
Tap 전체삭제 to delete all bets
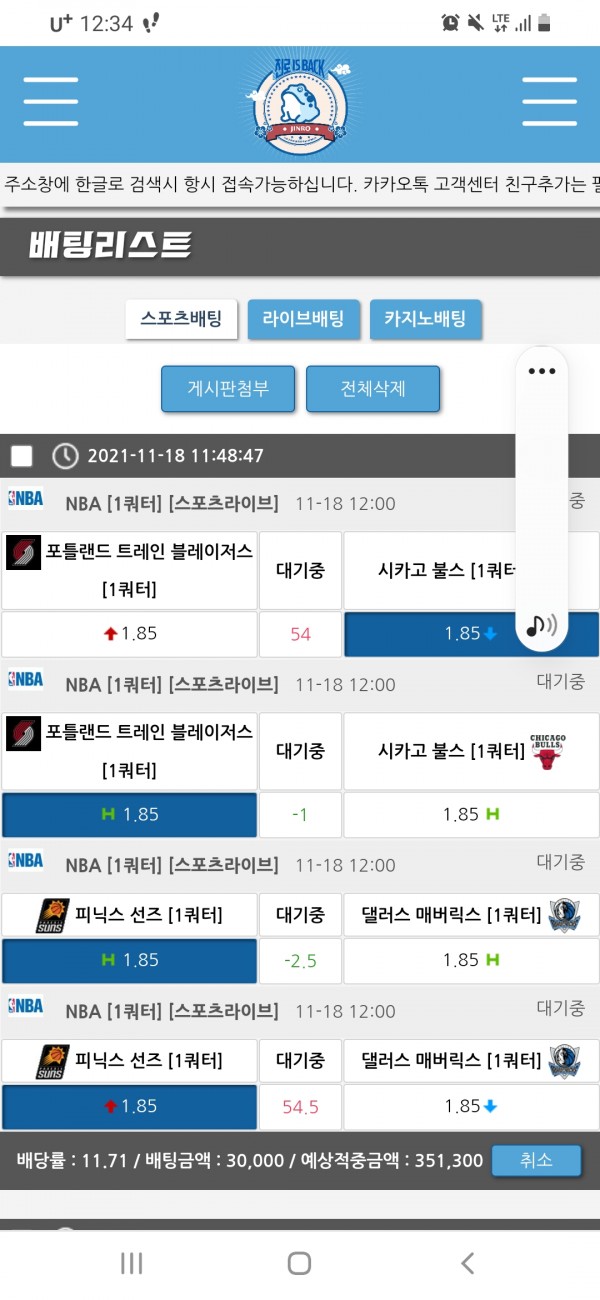pos(373,389)
